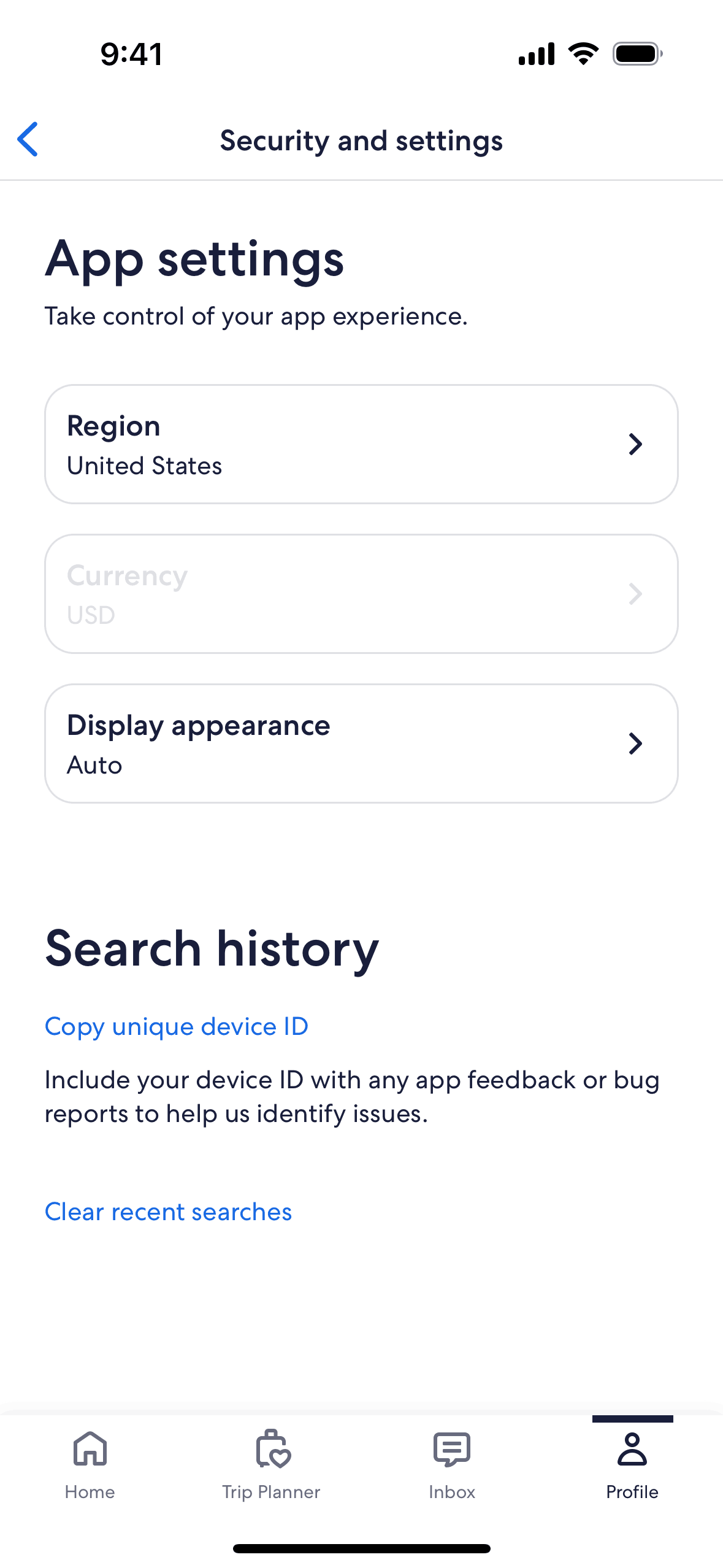
Task: Open the Region setting
Action: [361, 444]
